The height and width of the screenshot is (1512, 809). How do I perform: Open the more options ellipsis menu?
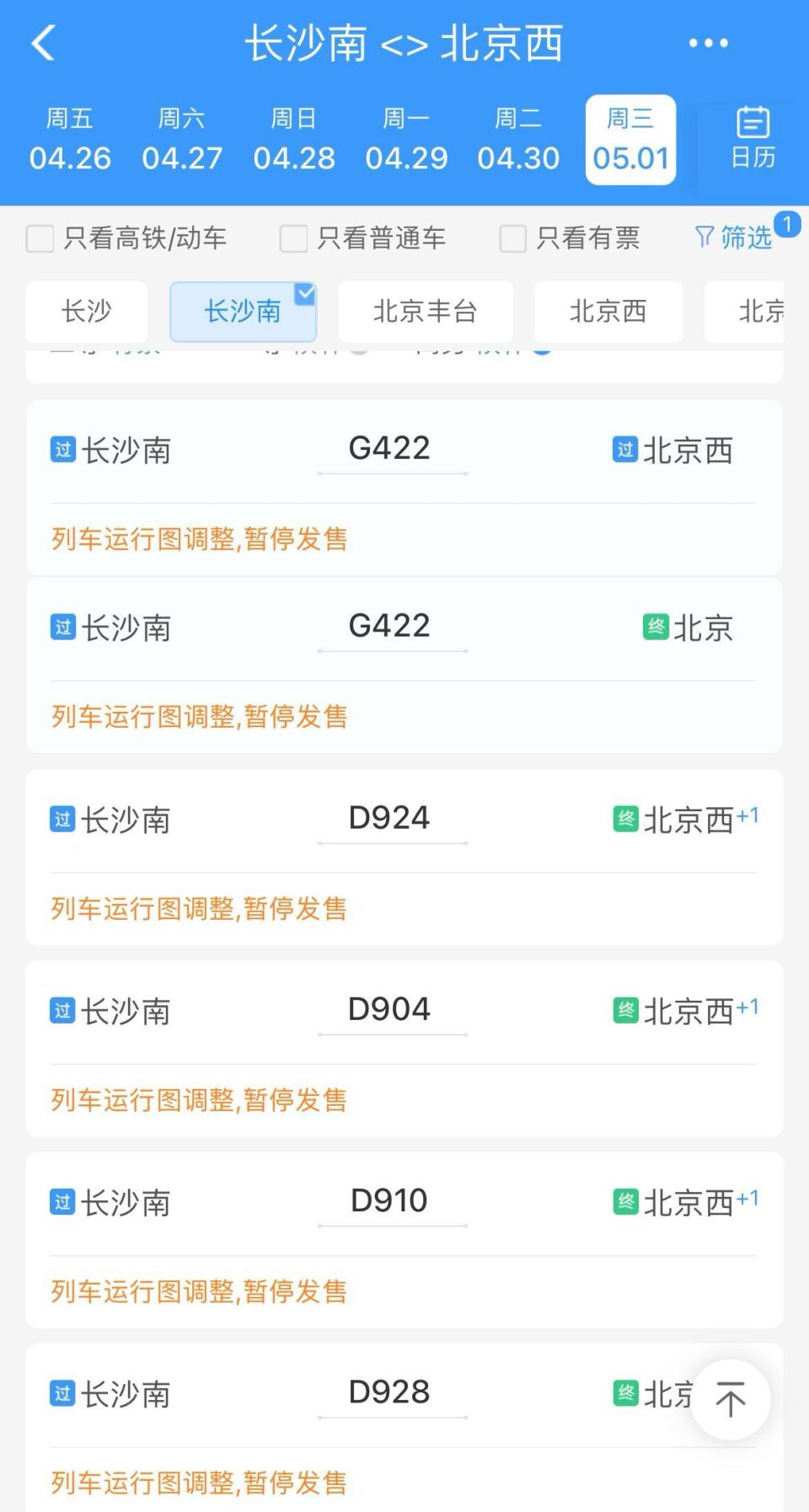pos(708,43)
